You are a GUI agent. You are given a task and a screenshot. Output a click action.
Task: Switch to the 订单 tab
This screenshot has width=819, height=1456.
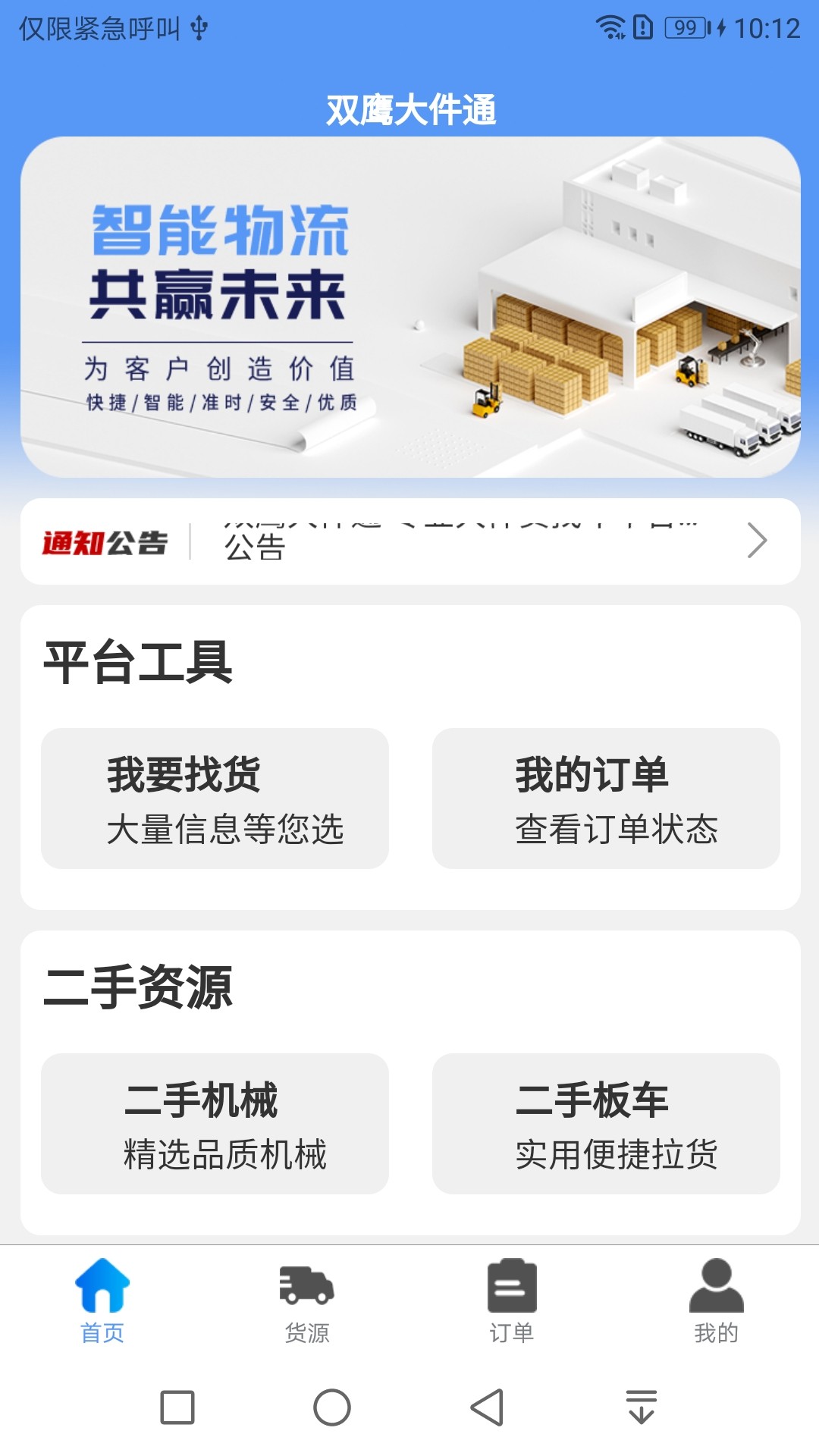(x=512, y=1301)
